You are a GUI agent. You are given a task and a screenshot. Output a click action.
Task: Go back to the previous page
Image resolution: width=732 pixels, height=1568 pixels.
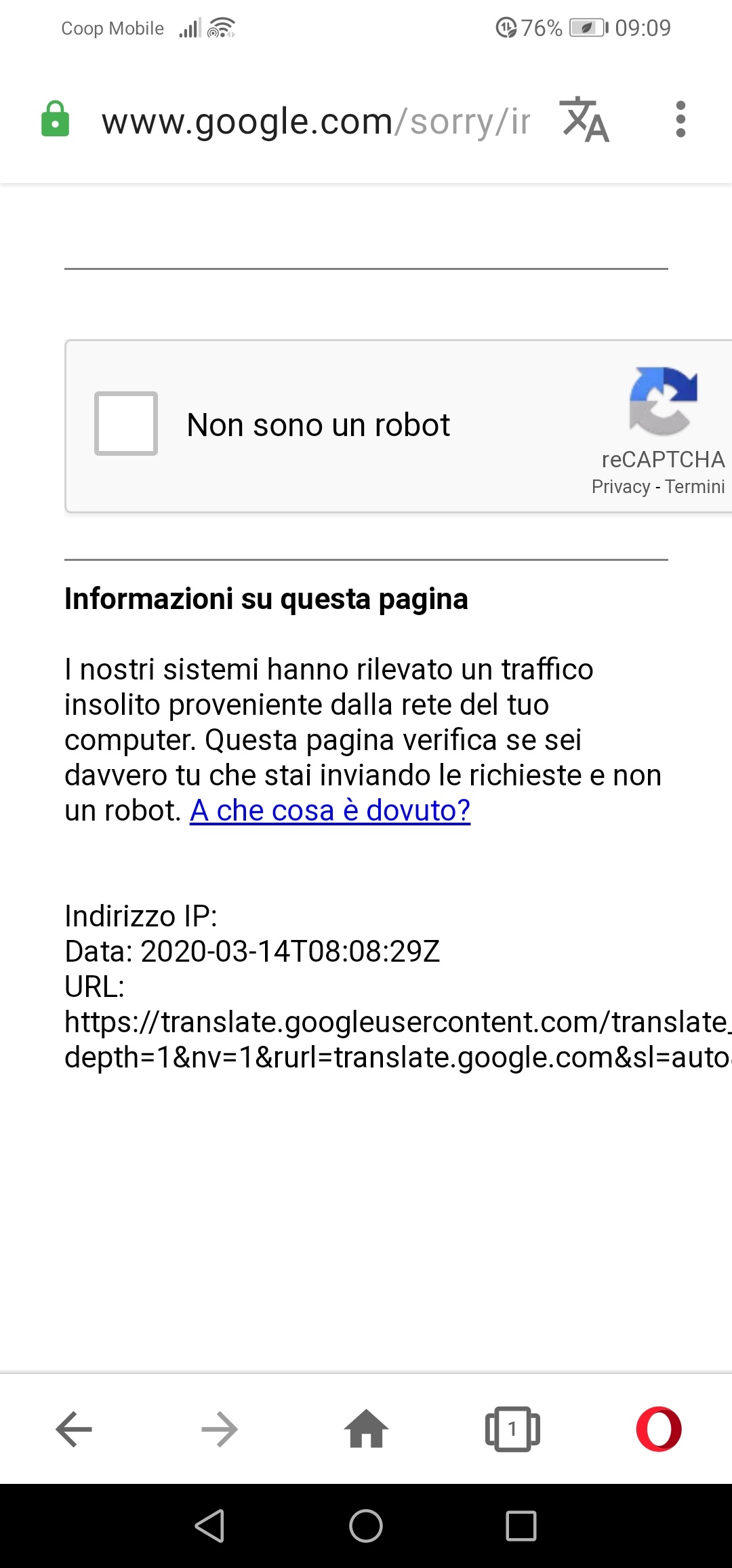pyautogui.click(x=73, y=1429)
